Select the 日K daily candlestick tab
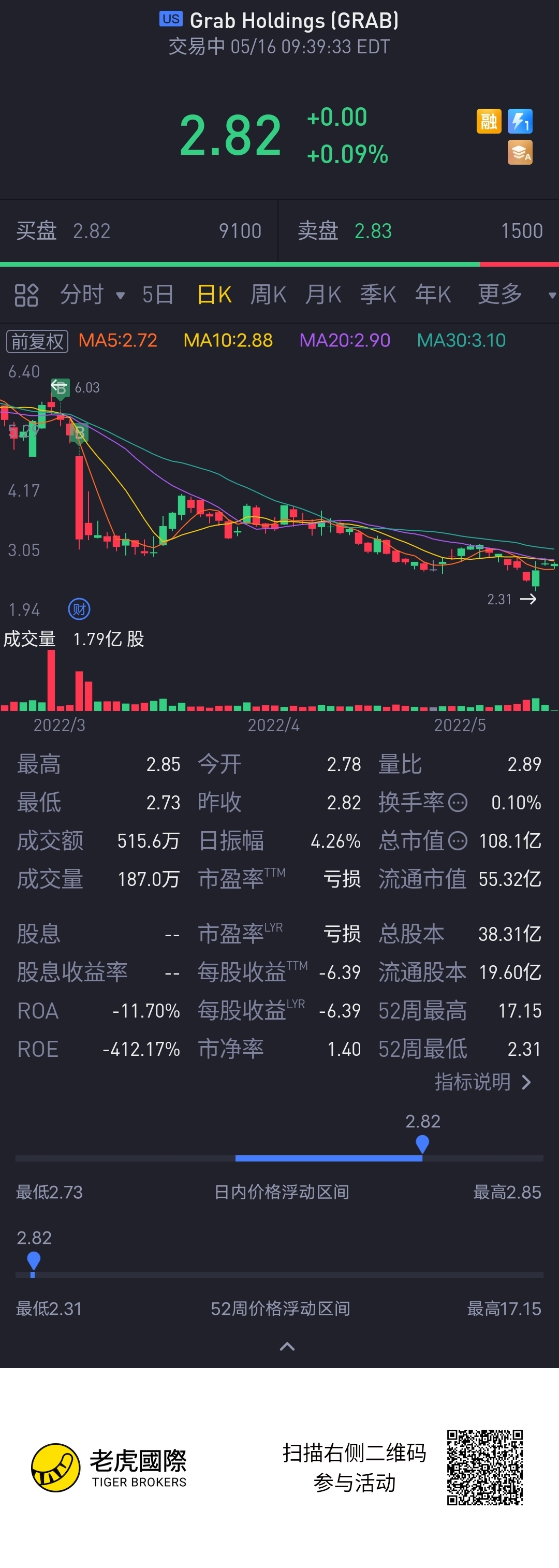 tap(214, 295)
